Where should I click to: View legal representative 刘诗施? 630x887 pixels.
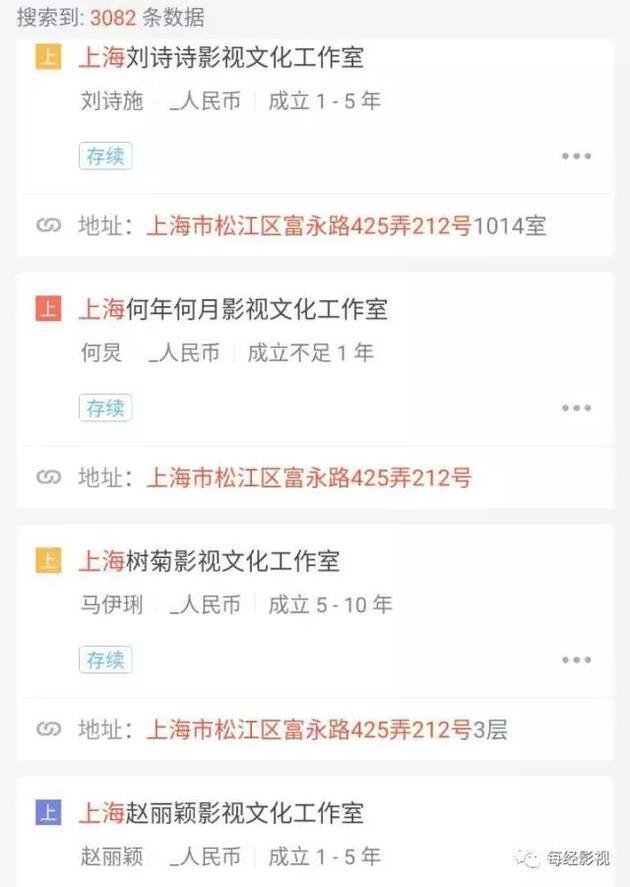111,102
